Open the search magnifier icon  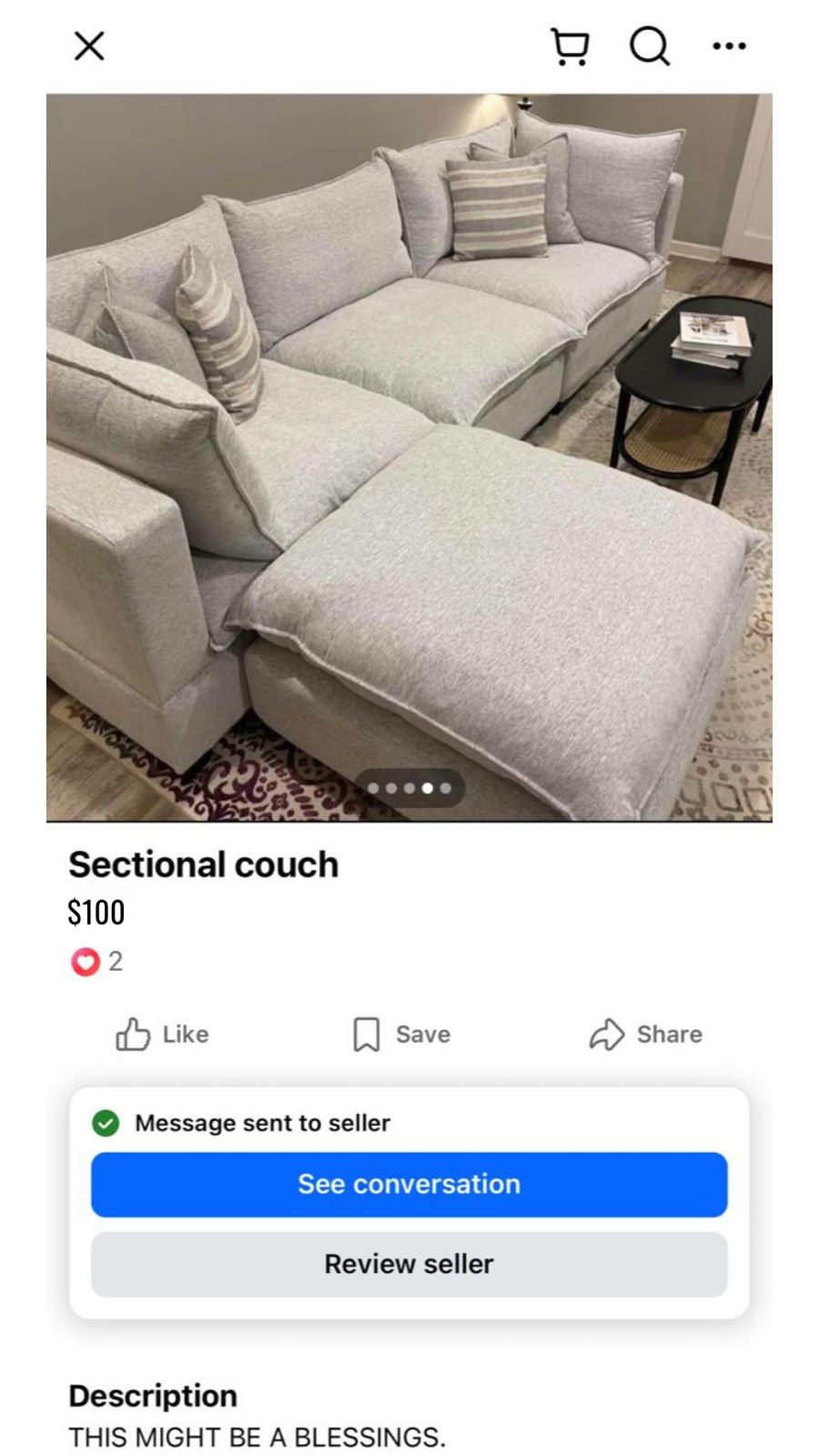650,45
